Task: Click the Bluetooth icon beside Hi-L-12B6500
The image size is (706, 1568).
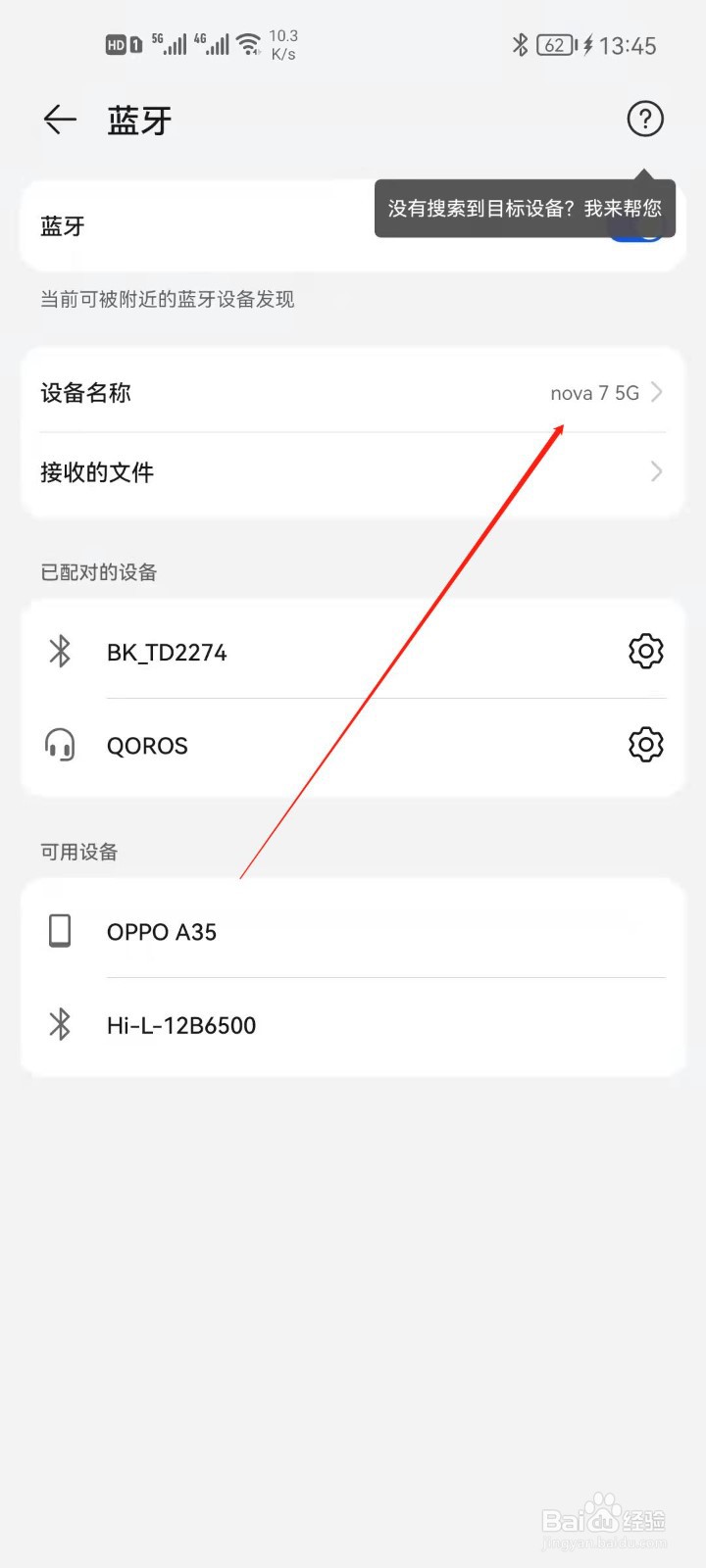Action: click(x=60, y=1025)
